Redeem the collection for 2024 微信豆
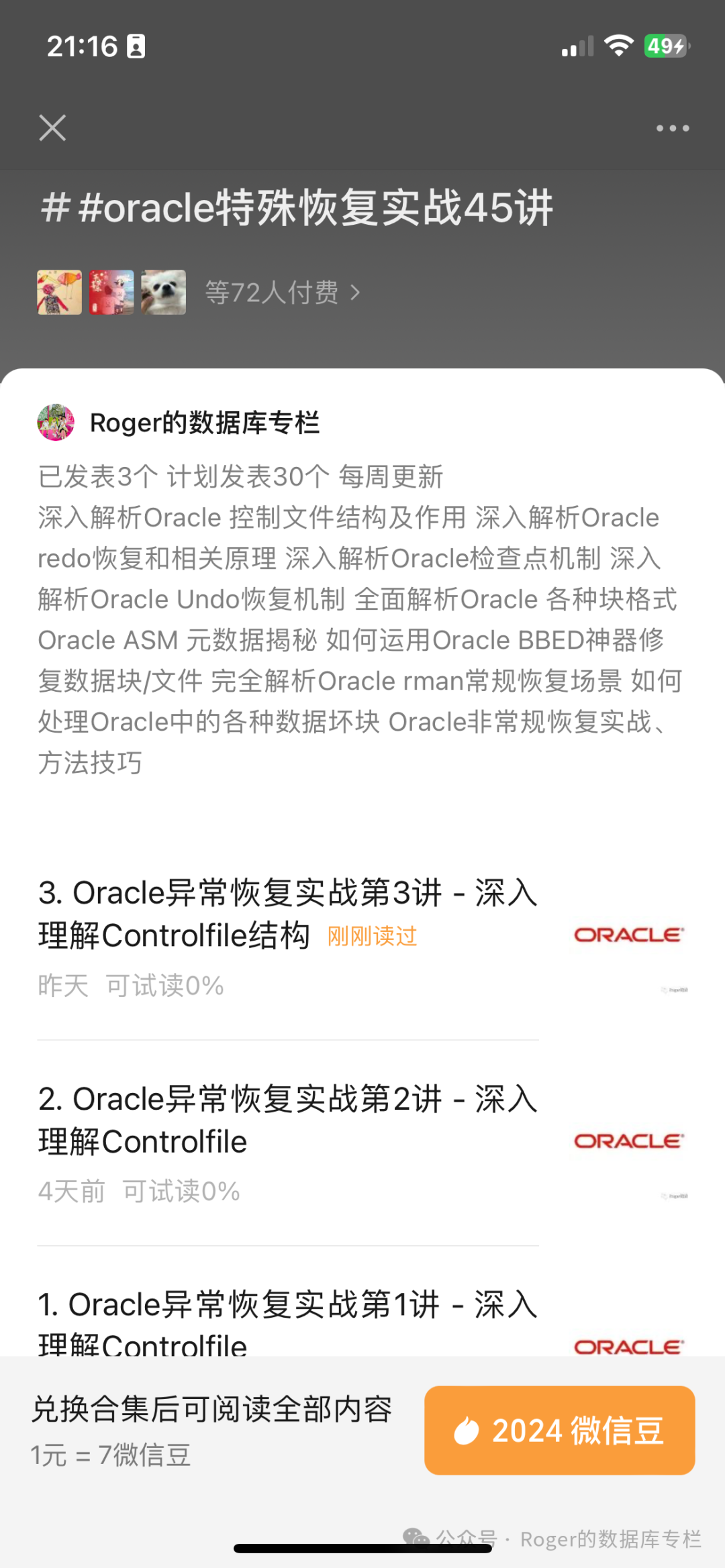Image resolution: width=725 pixels, height=1568 pixels. 559,1430
